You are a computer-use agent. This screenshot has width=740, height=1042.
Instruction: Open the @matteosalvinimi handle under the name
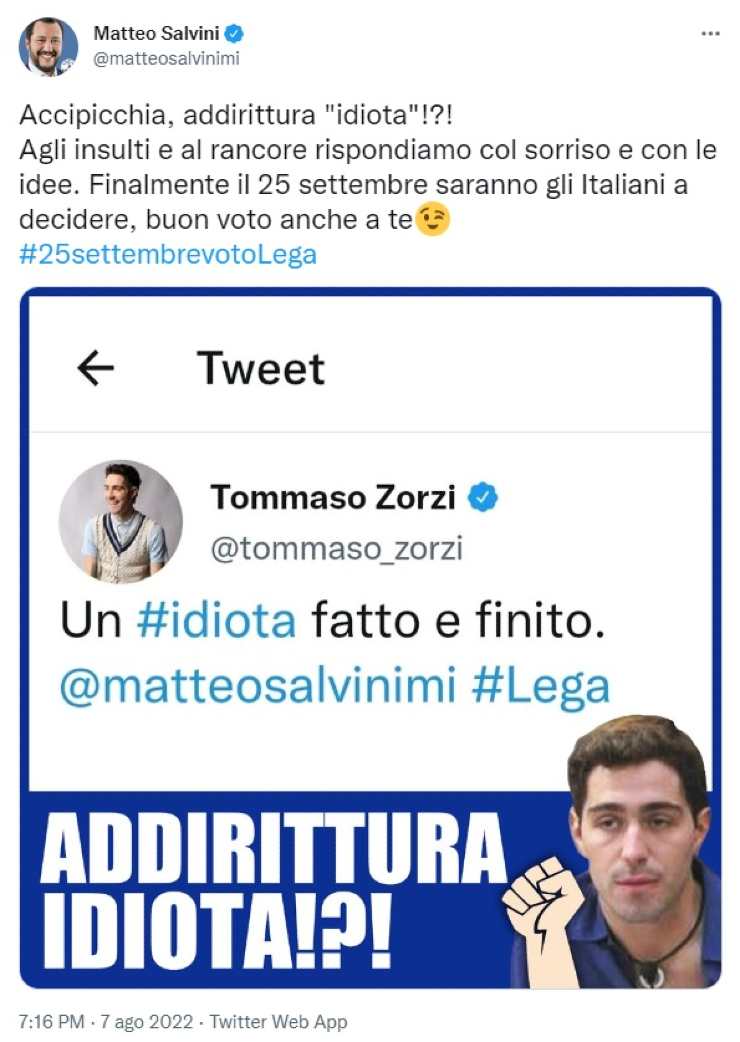[x=166, y=58]
